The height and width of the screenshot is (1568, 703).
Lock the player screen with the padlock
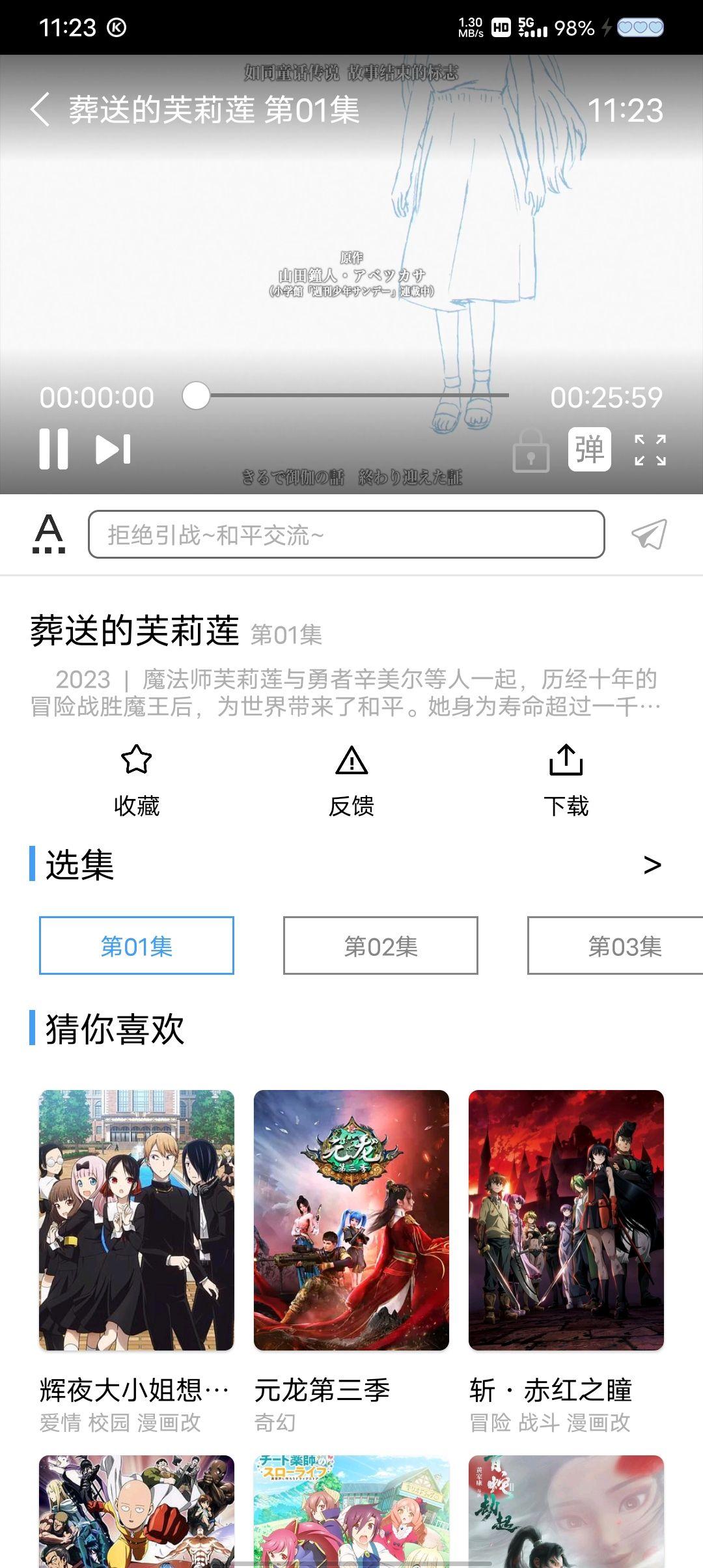click(x=531, y=448)
